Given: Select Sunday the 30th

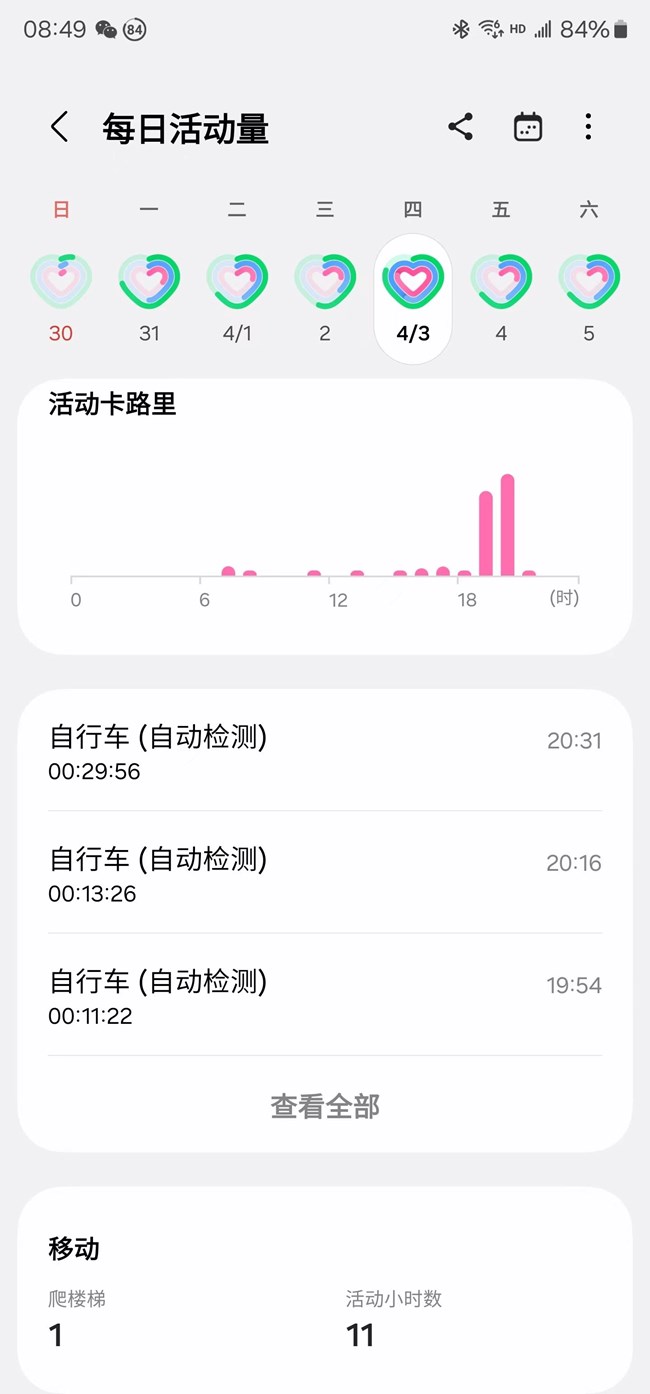Looking at the screenshot, I should pos(61,283).
